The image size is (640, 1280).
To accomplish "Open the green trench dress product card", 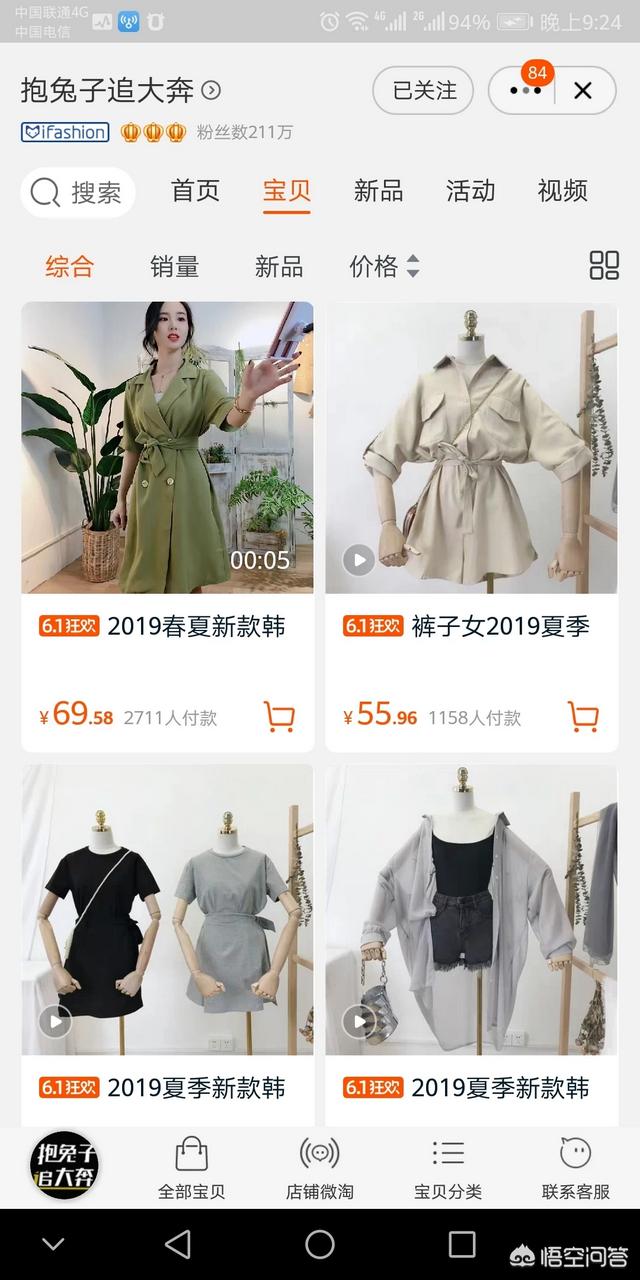I will (x=167, y=527).
